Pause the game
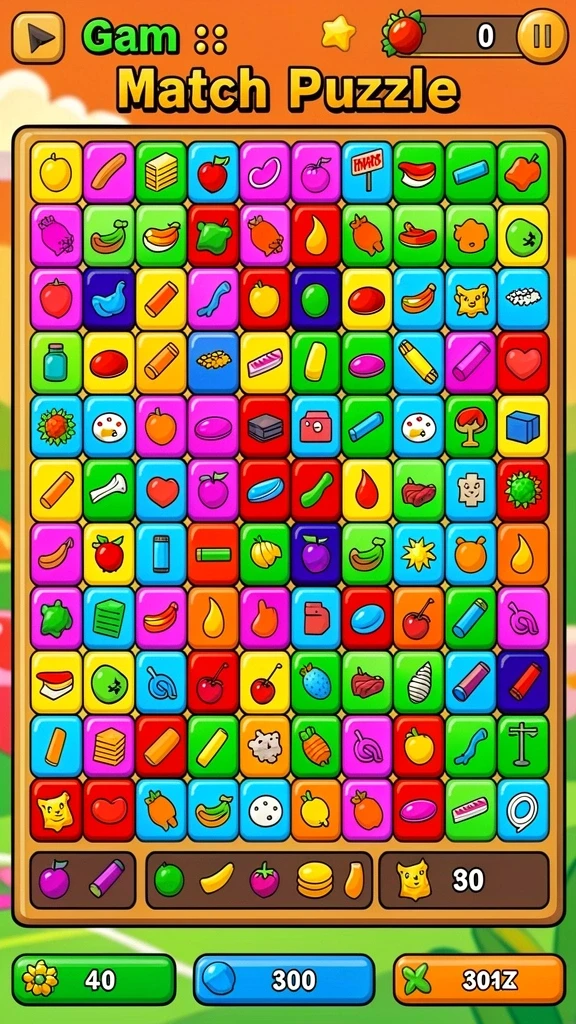 [x=542, y=35]
